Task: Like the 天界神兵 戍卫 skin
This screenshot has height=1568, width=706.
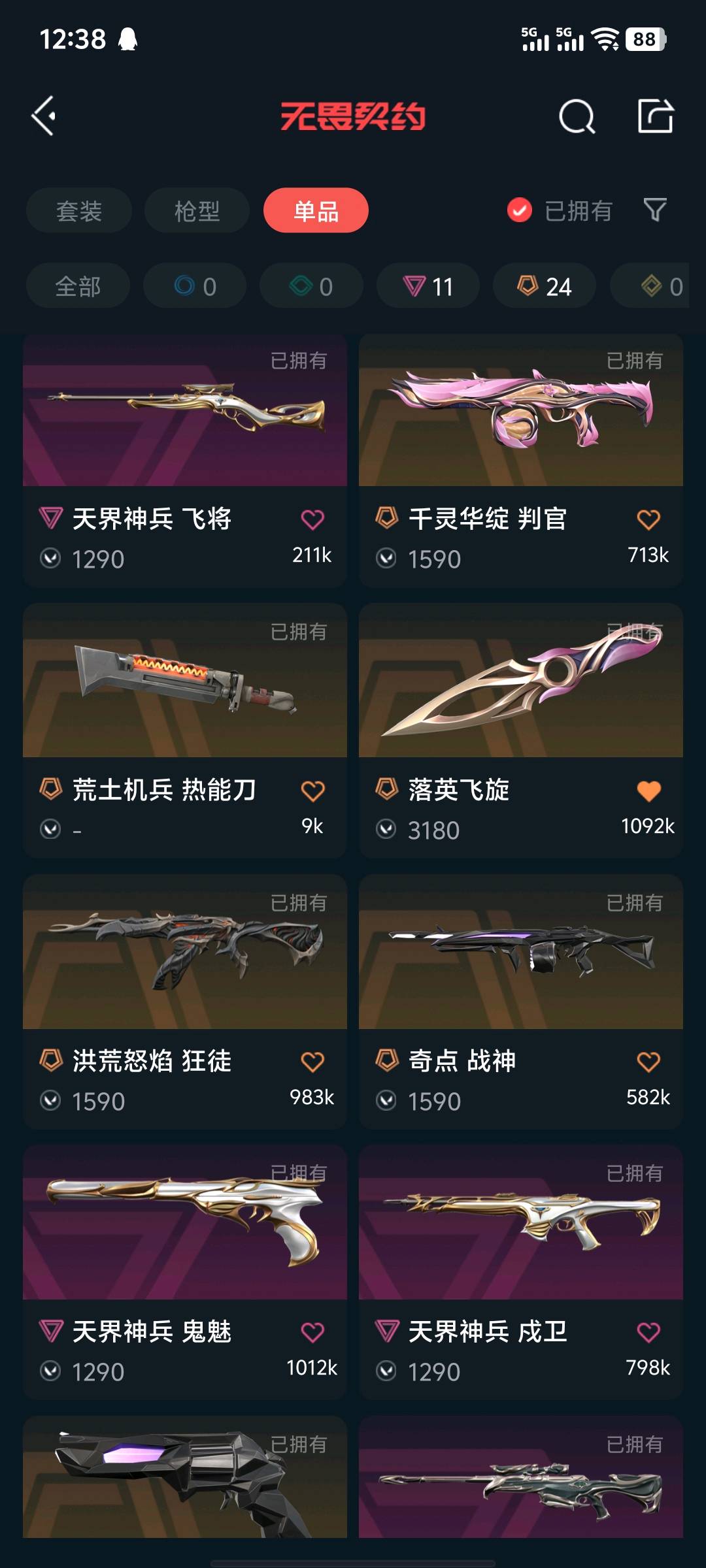Action: [x=648, y=1332]
